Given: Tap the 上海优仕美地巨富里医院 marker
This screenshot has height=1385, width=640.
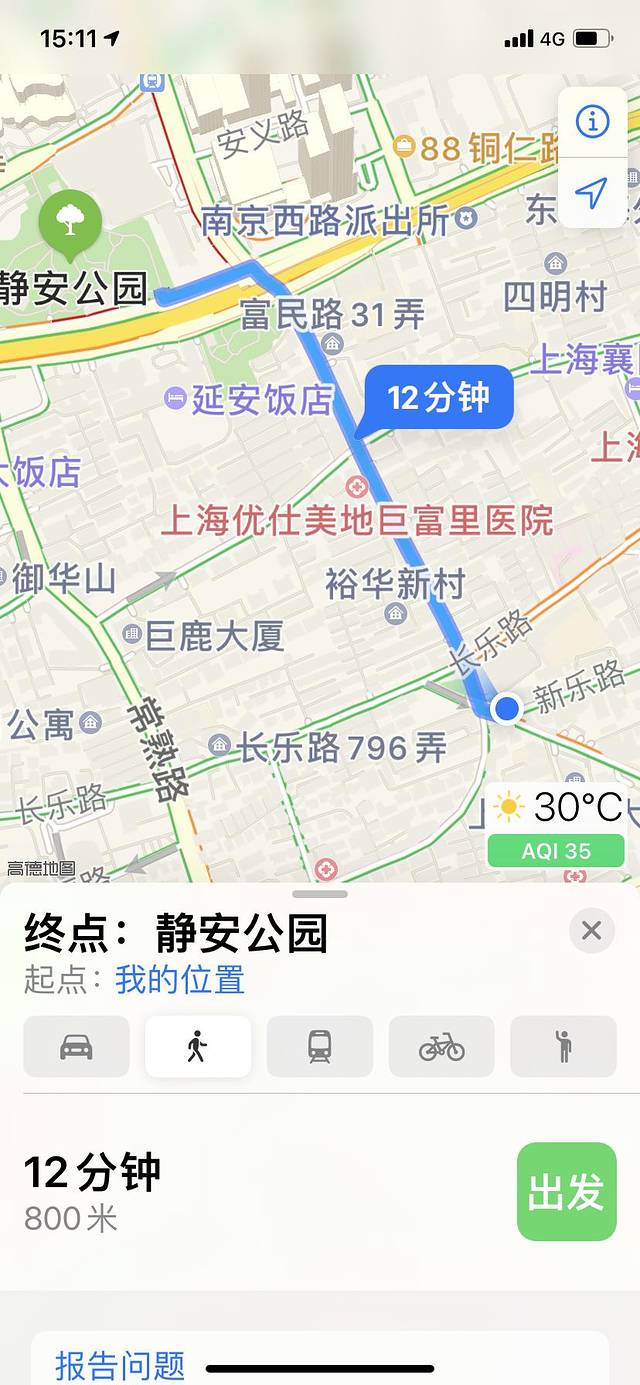Looking at the screenshot, I should pos(356,489).
